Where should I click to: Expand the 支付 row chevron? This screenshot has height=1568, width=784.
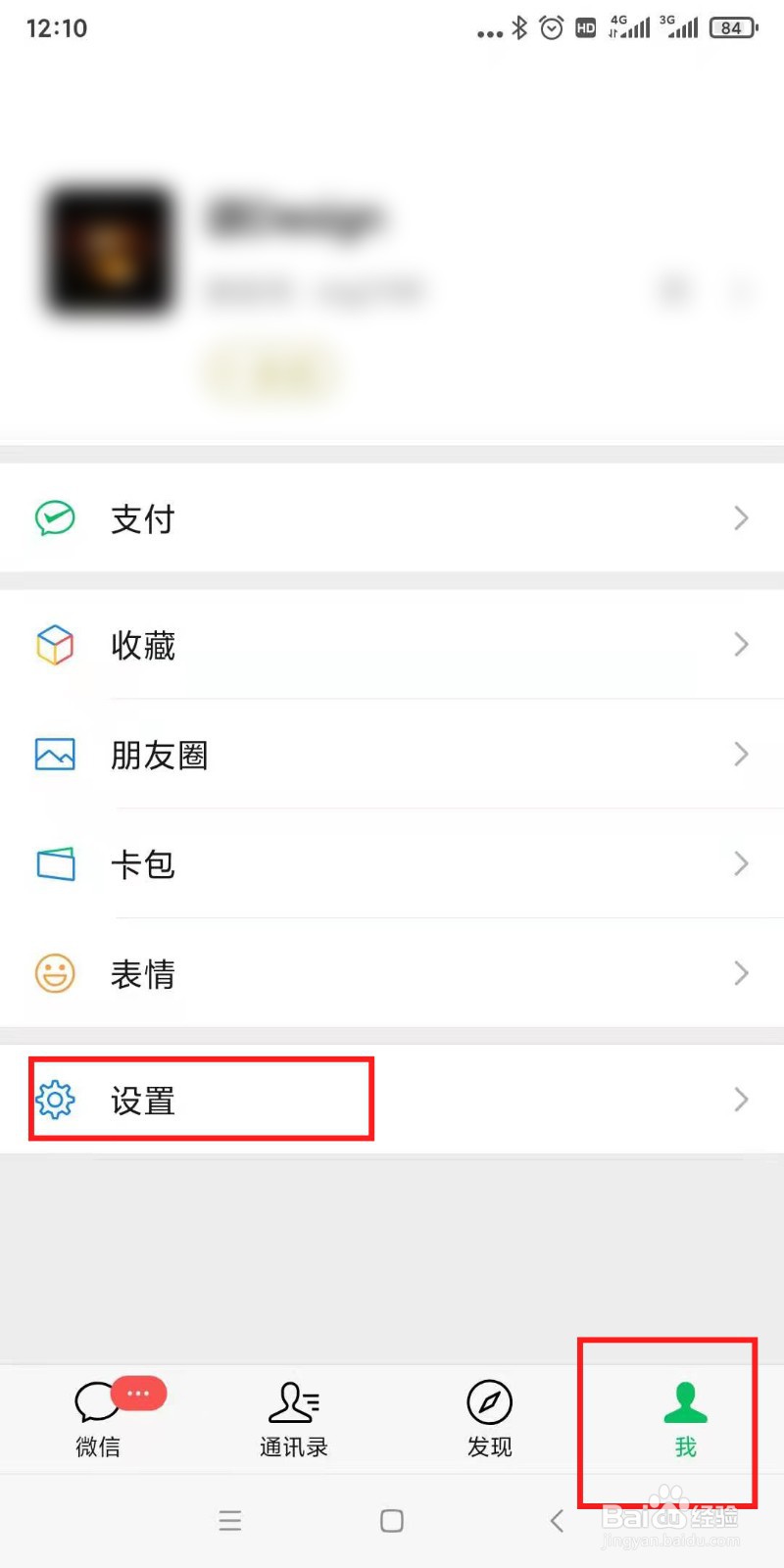click(x=741, y=518)
